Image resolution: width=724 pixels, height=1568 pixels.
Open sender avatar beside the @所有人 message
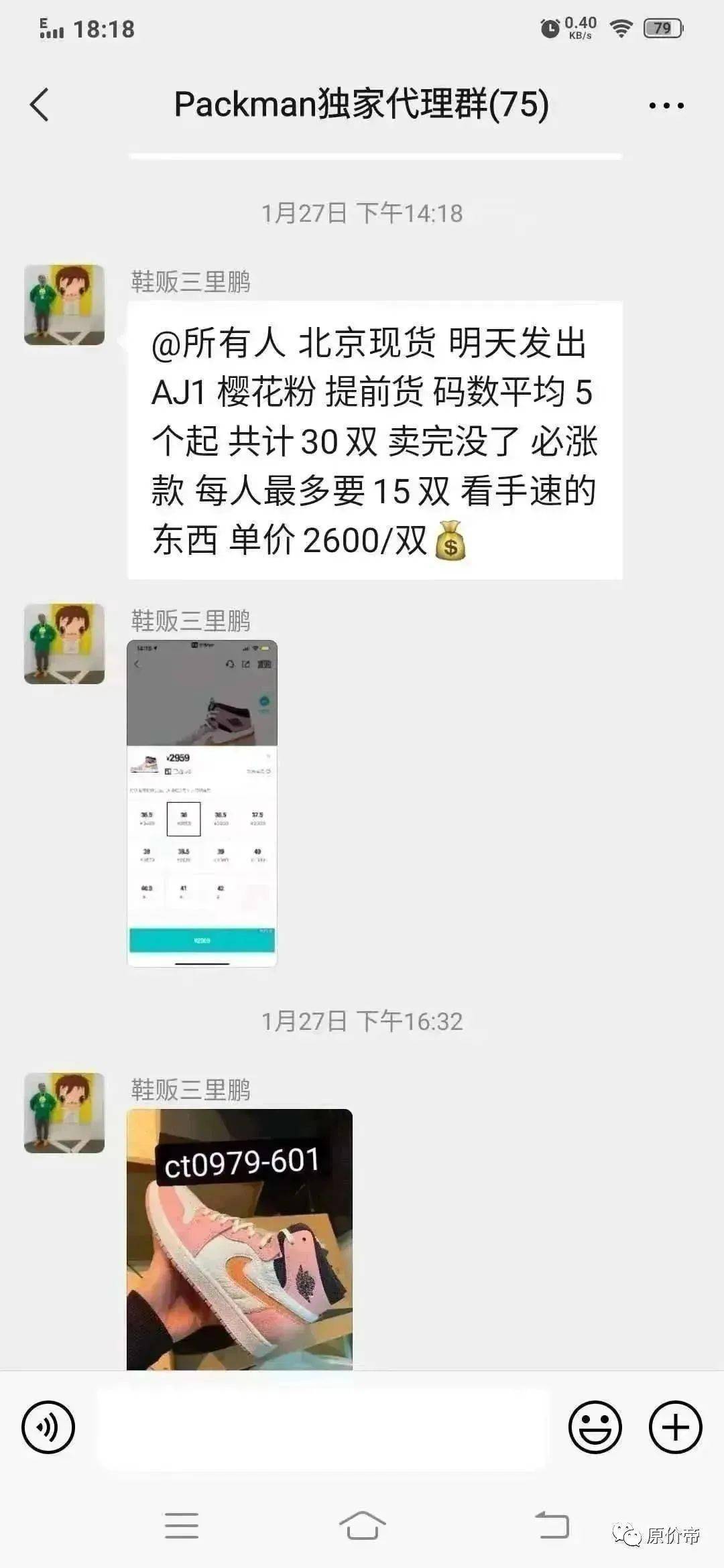[x=64, y=305]
